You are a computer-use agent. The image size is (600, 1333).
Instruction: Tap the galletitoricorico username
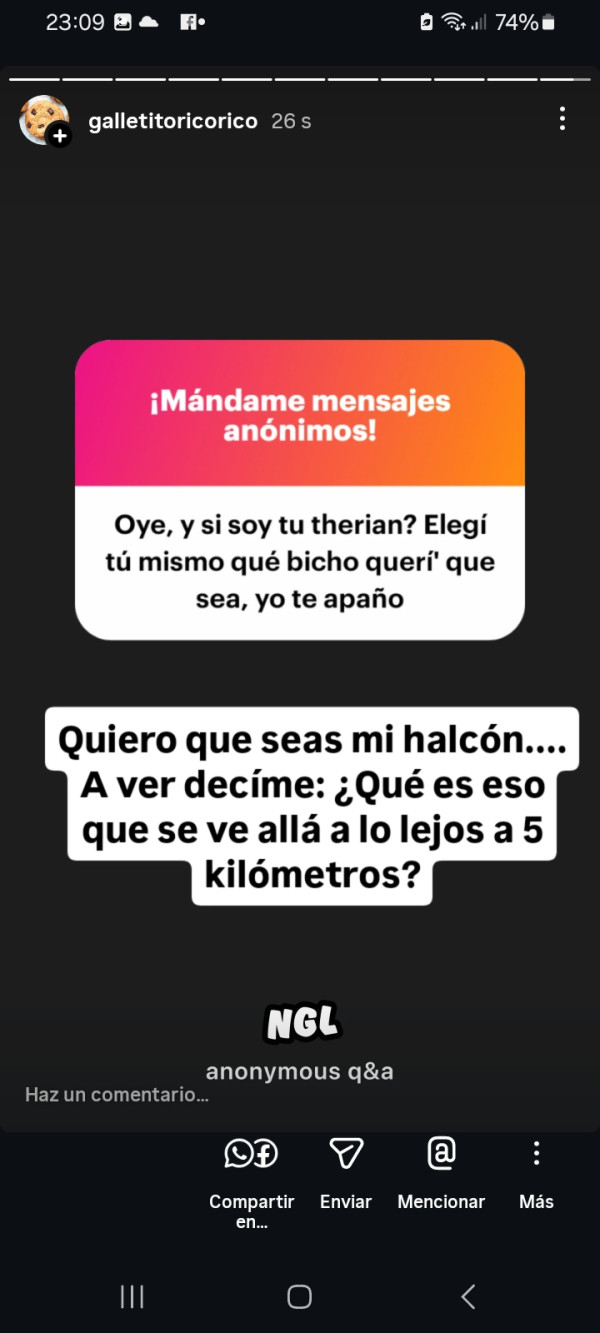point(173,121)
